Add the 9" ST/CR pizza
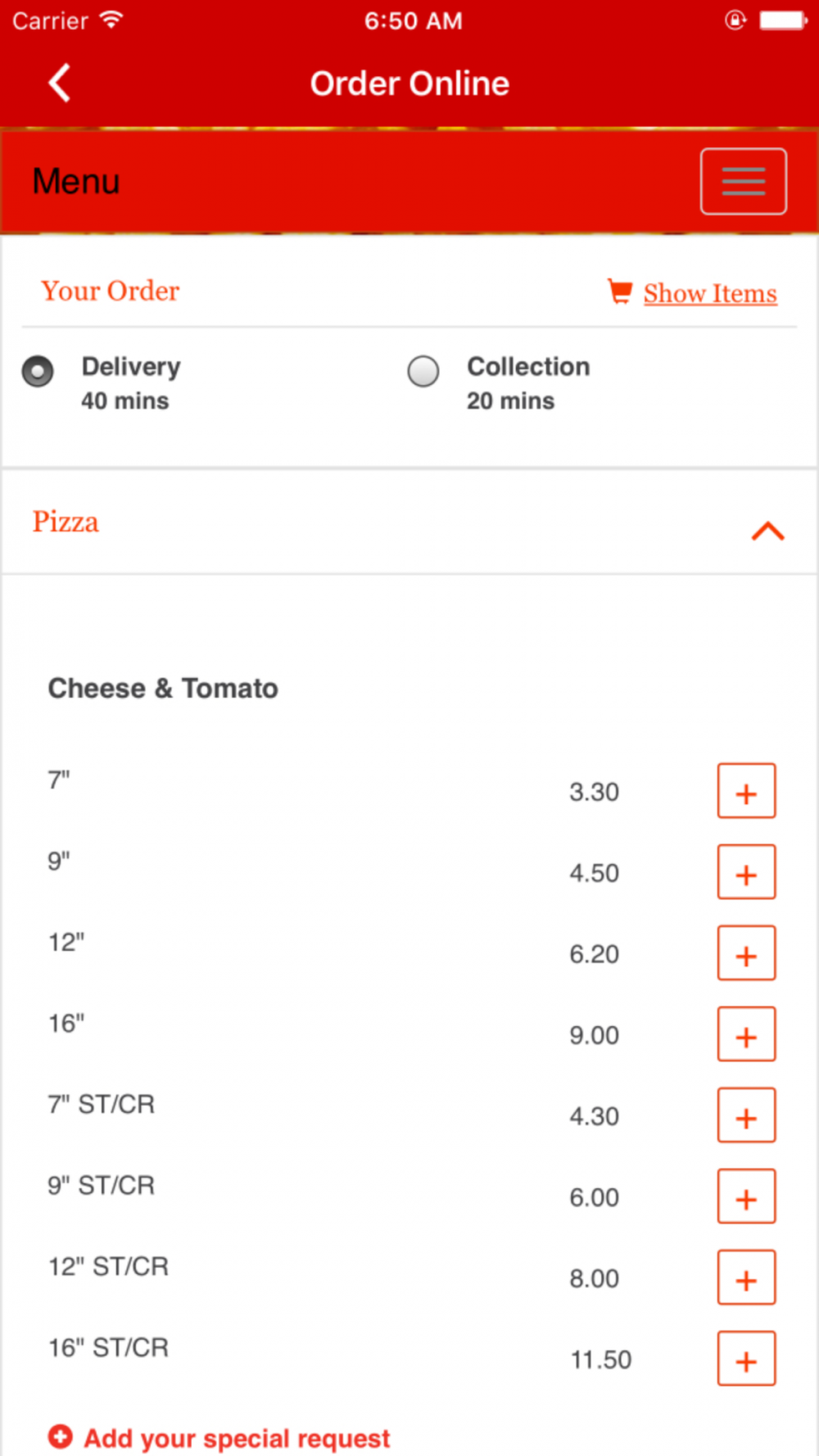Viewport: 819px width, 1456px height. [x=746, y=1196]
